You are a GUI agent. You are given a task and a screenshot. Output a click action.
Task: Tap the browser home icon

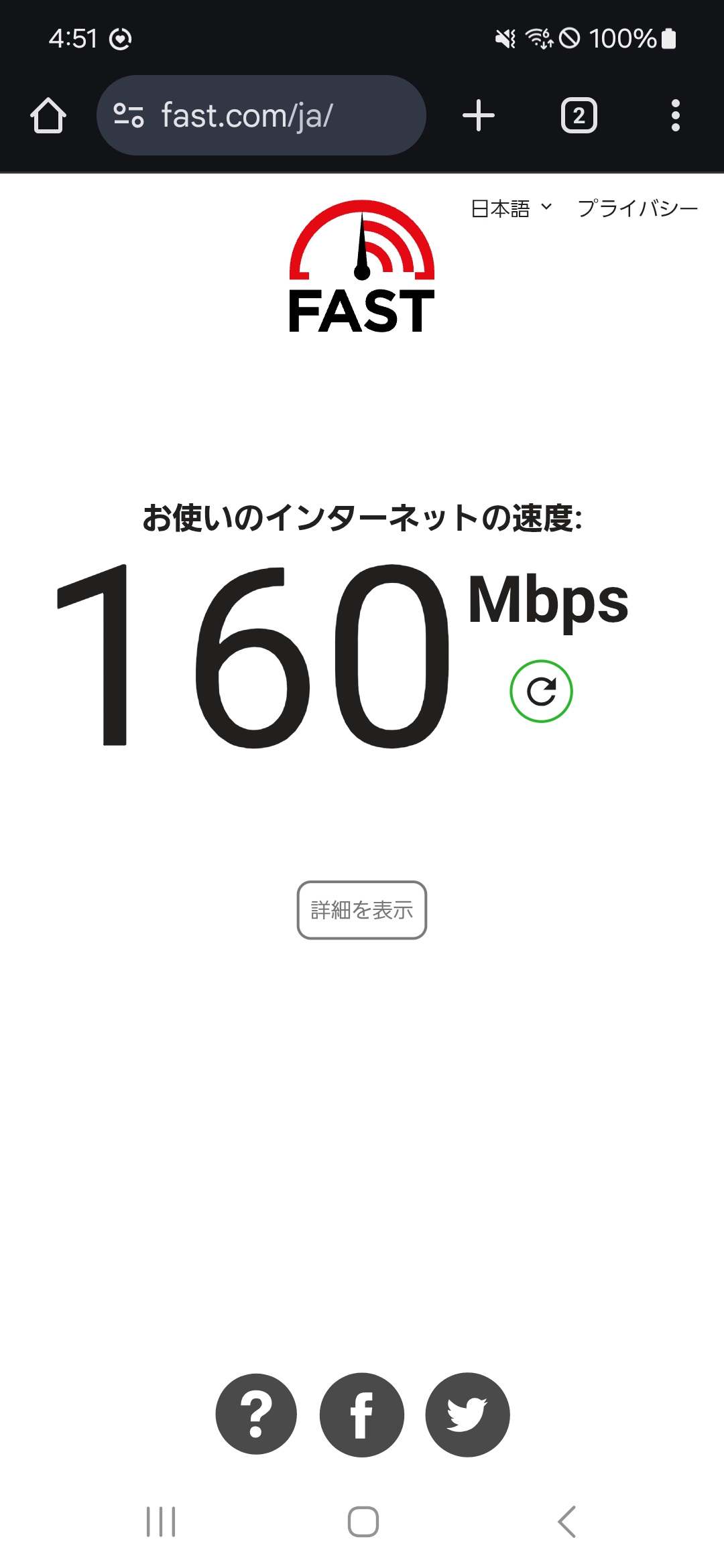[x=48, y=115]
